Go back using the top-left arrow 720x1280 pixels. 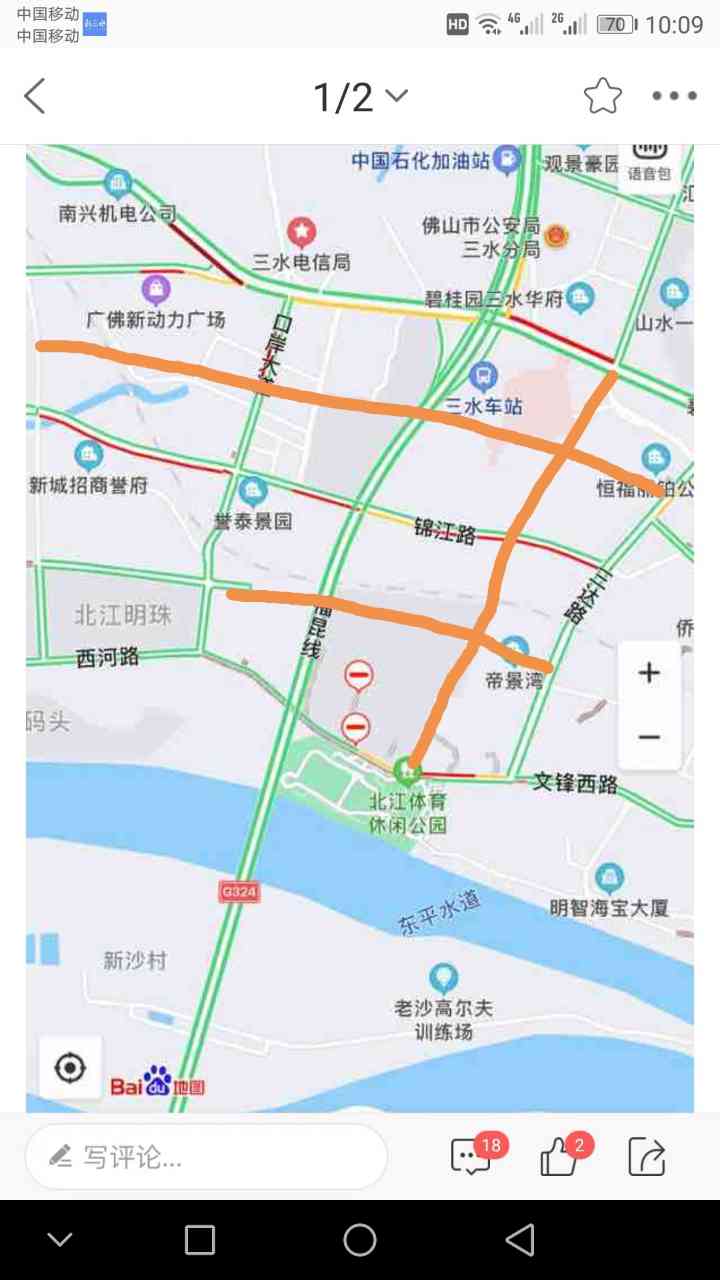tap(36, 97)
